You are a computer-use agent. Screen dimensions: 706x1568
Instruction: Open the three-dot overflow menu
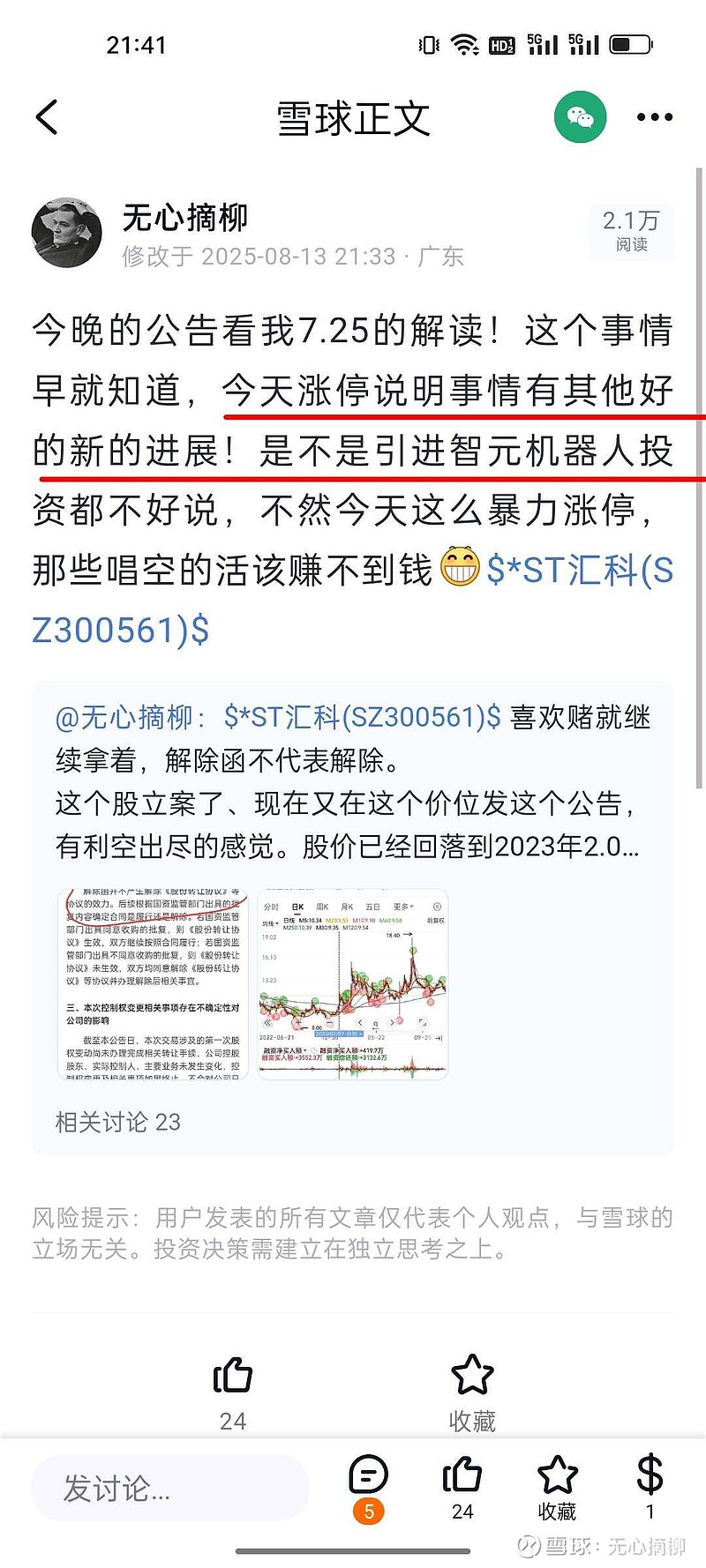click(x=654, y=117)
